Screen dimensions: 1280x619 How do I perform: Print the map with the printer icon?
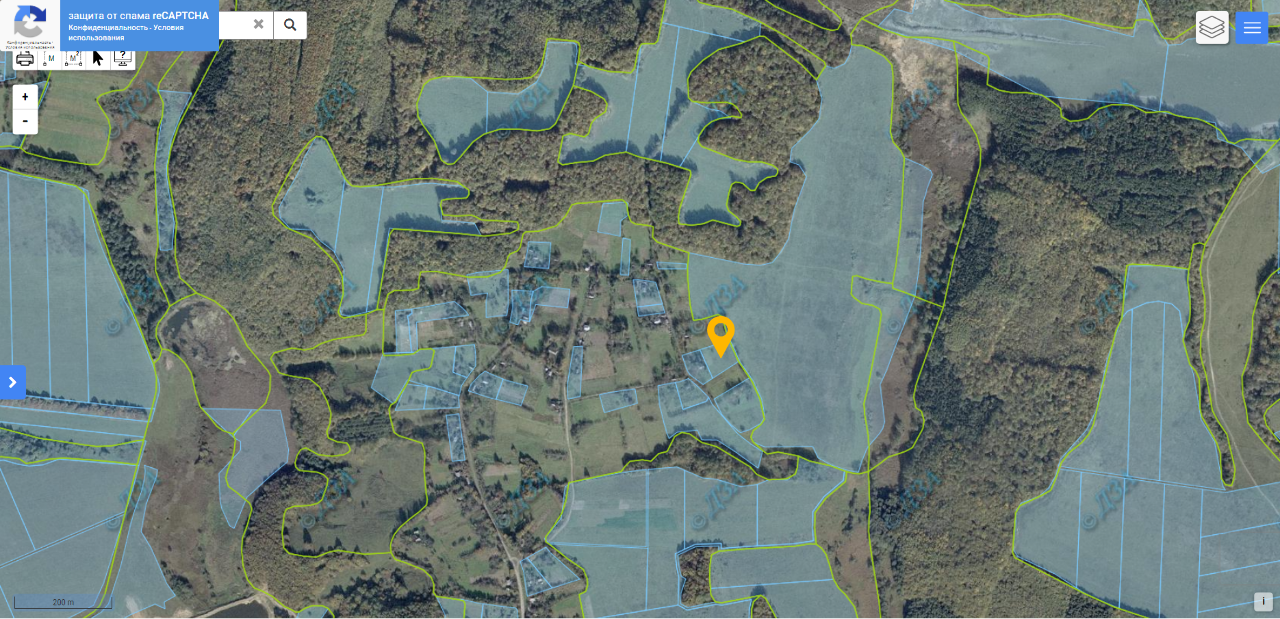click(x=25, y=59)
